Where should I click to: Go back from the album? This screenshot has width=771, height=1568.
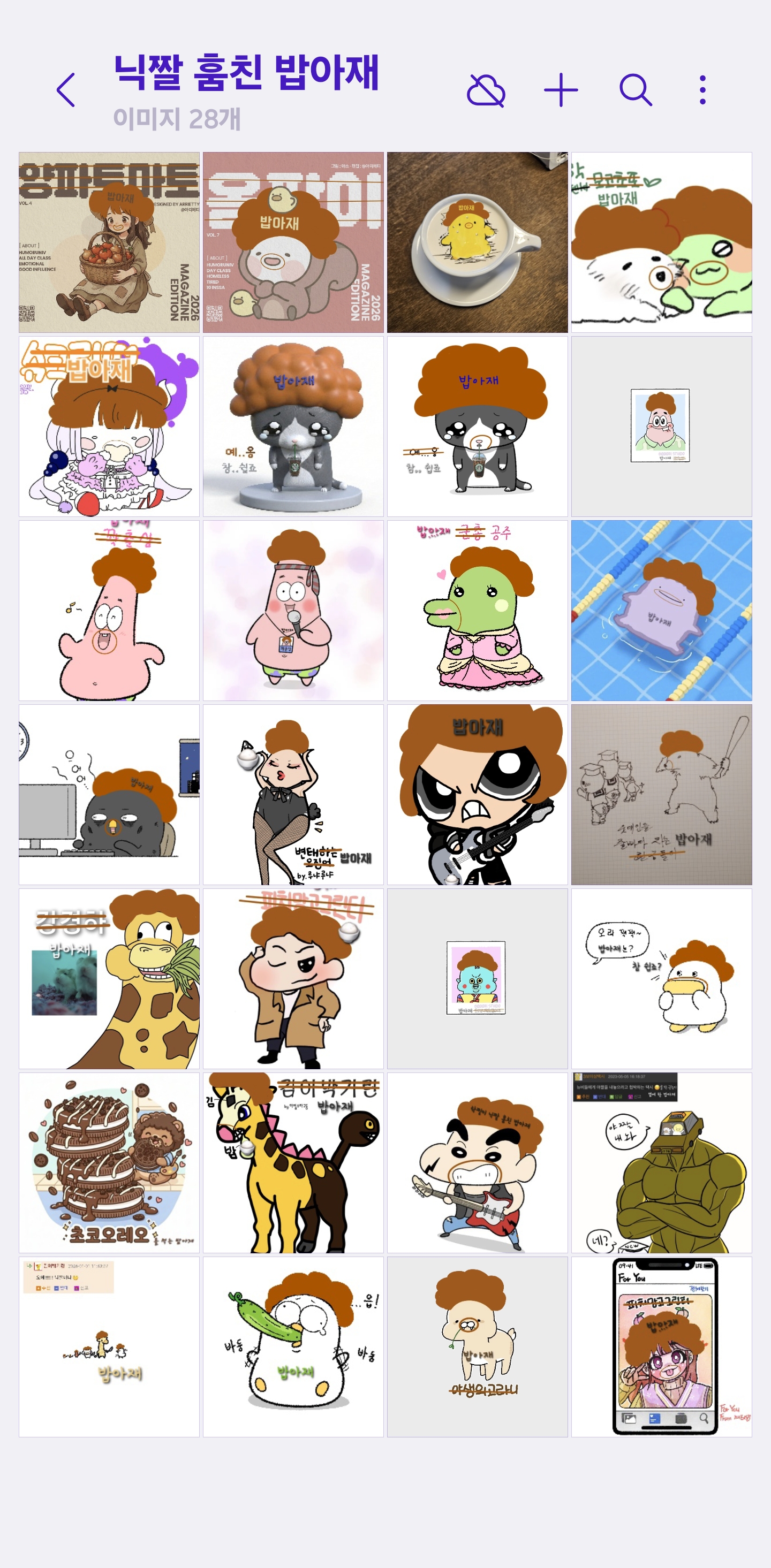coord(66,90)
